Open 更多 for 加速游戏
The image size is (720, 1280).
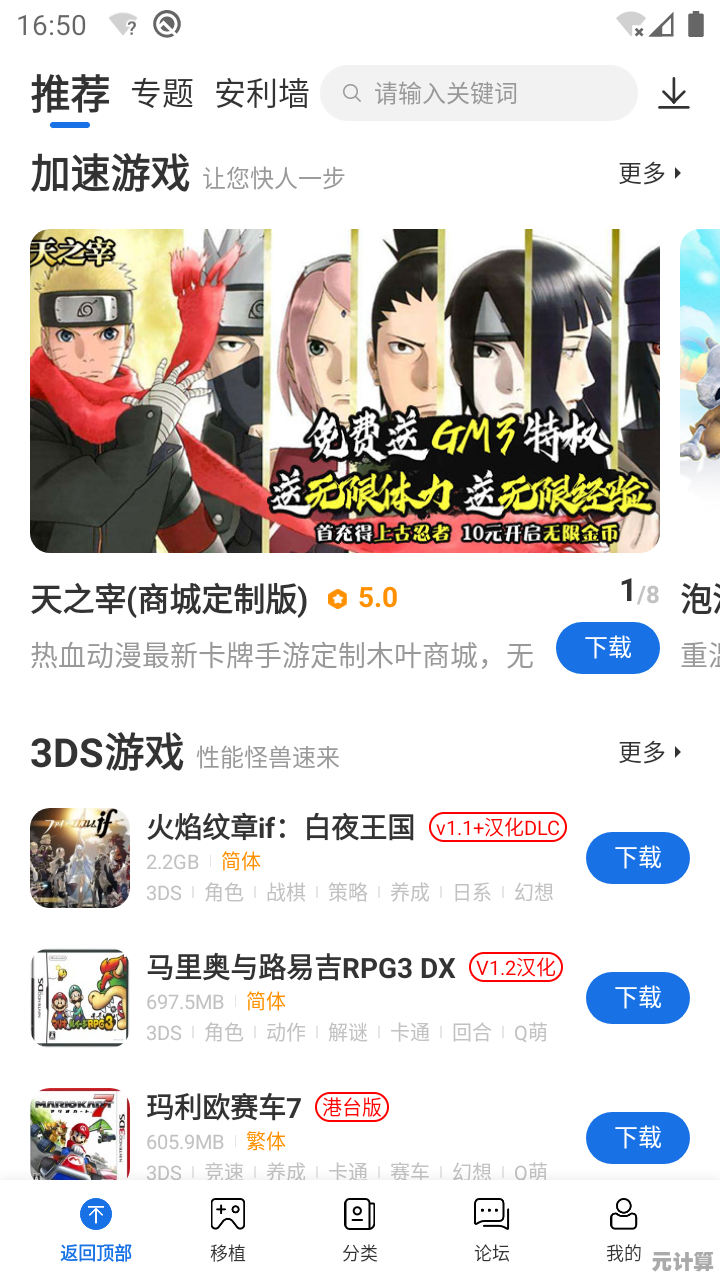tap(650, 173)
